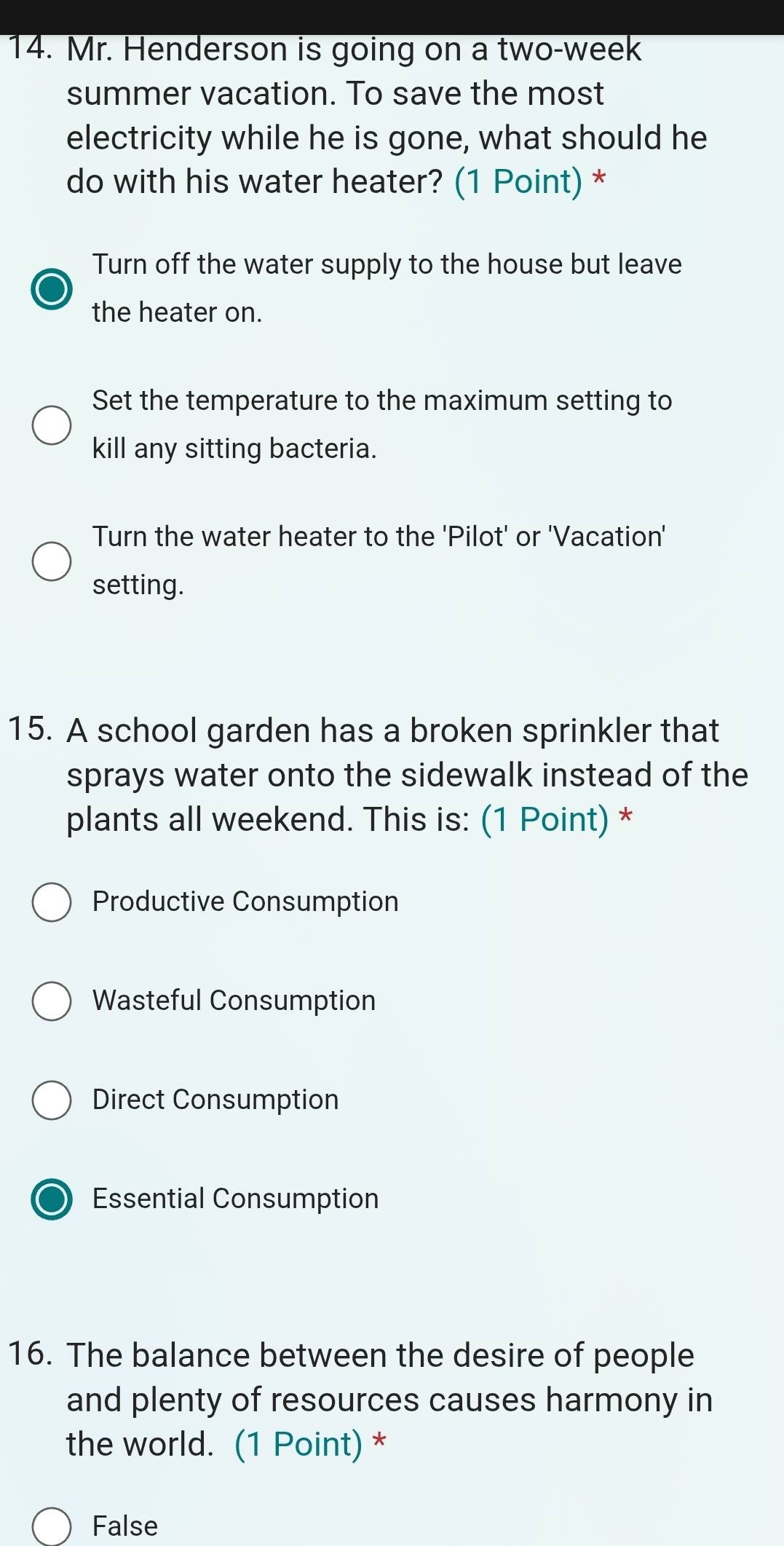Choose 'Set the temperature to the maximum' answer

[x=52, y=425]
